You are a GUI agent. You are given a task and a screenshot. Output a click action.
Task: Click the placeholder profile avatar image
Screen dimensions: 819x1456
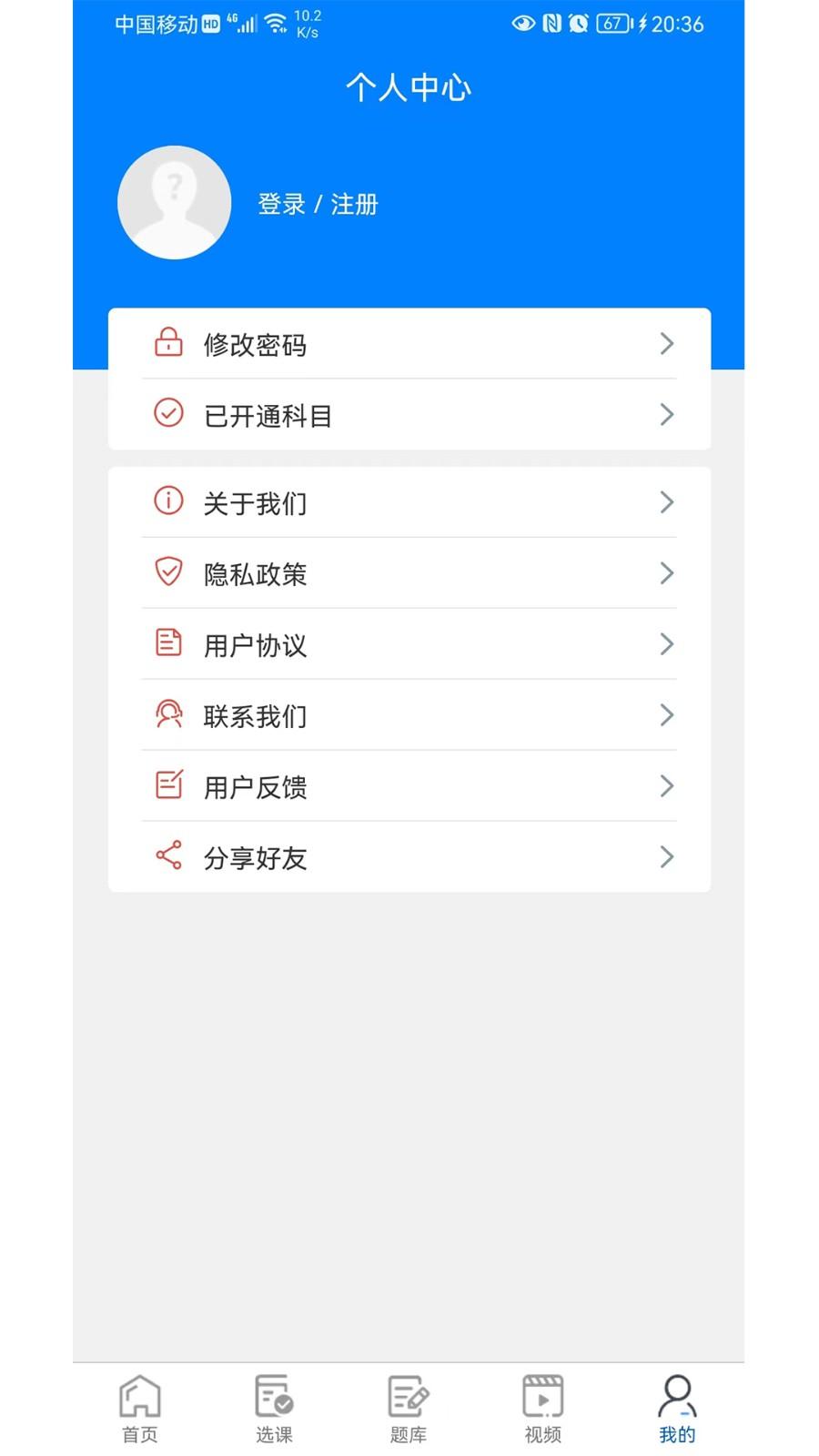pos(175,202)
